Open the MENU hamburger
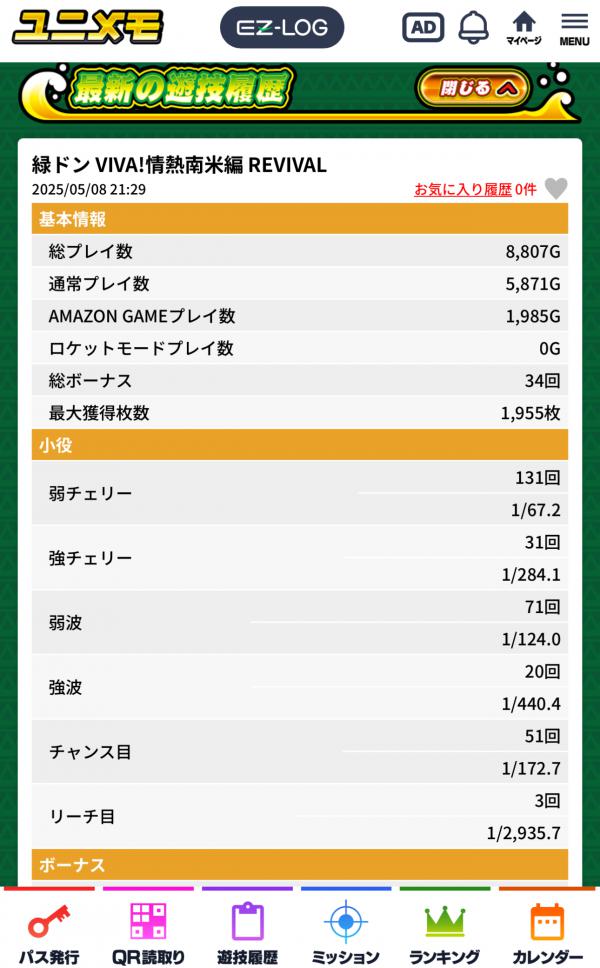This screenshot has width=600, height=968. tap(574, 28)
